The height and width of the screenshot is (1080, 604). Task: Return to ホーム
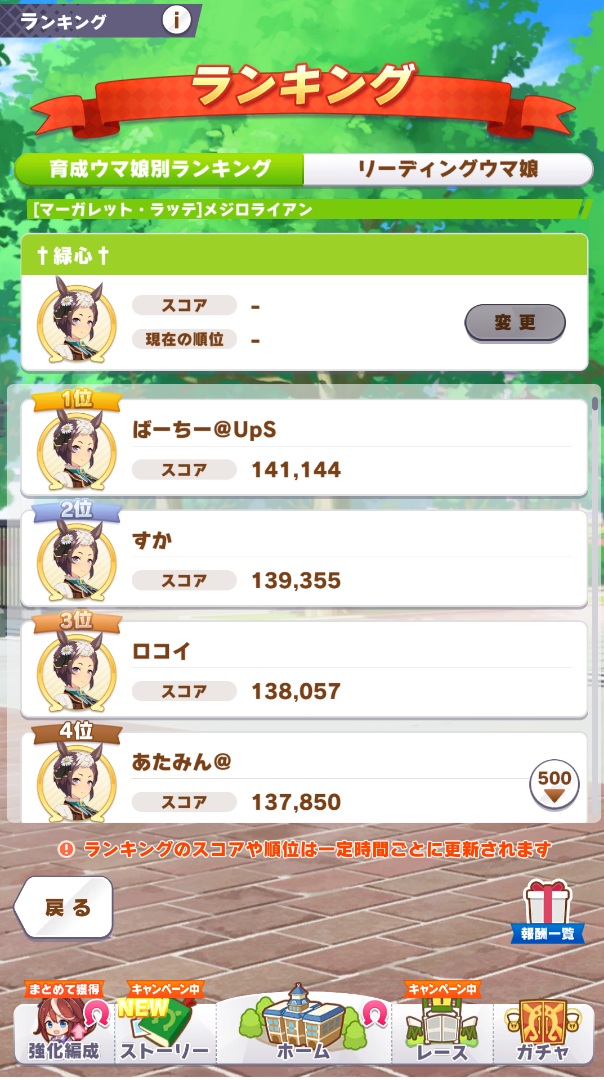coord(302,1025)
